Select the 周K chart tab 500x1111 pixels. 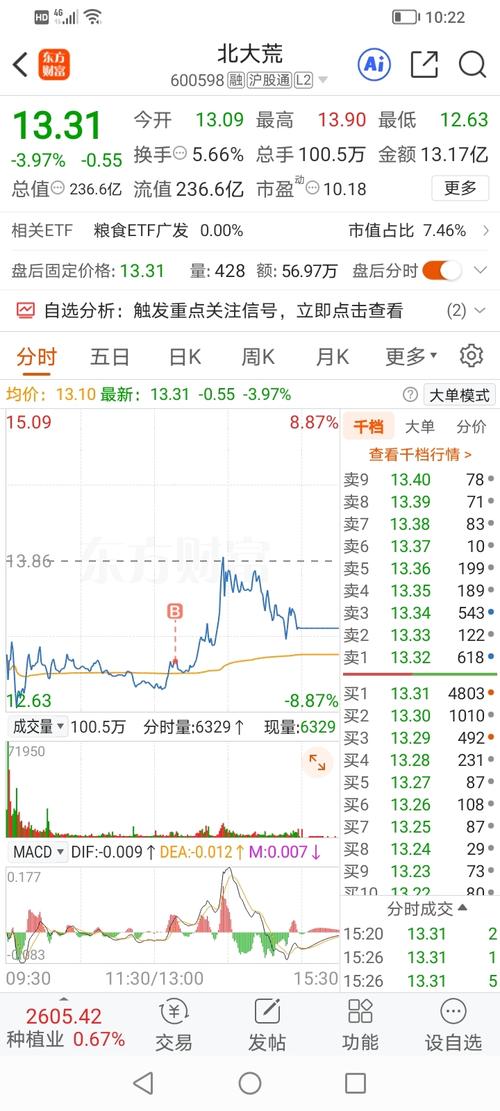click(258, 357)
